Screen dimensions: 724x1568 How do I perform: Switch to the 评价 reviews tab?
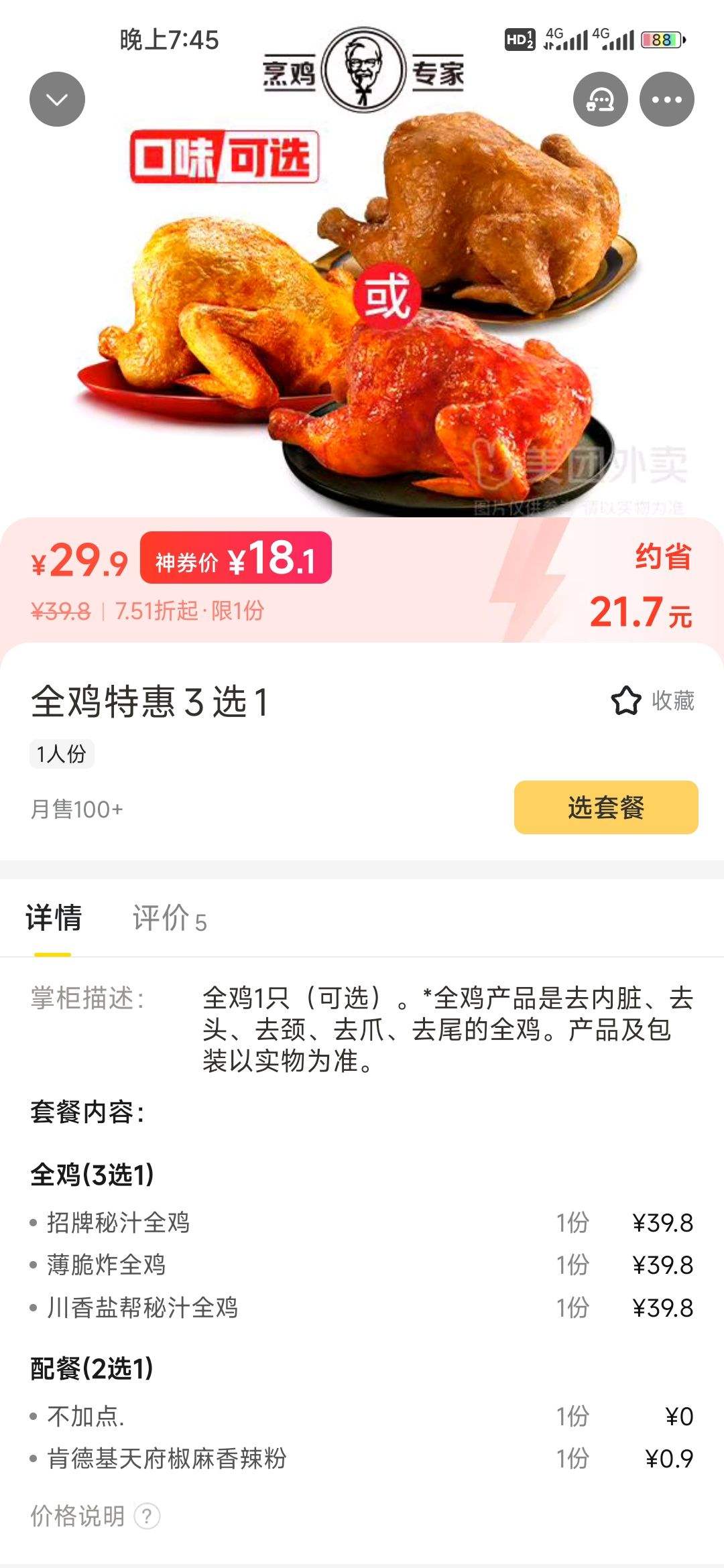(x=169, y=918)
